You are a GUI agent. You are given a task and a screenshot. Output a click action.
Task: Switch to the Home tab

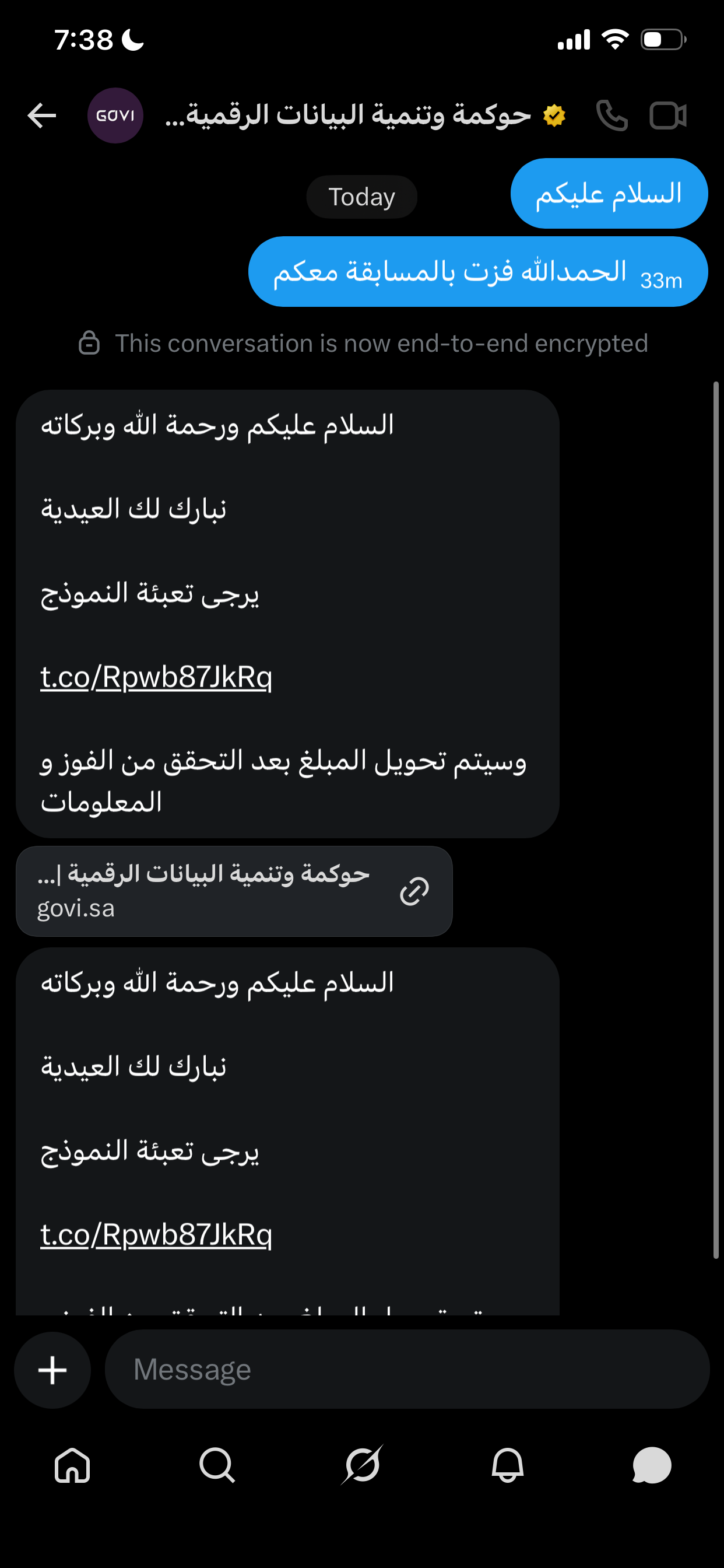click(72, 1465)
